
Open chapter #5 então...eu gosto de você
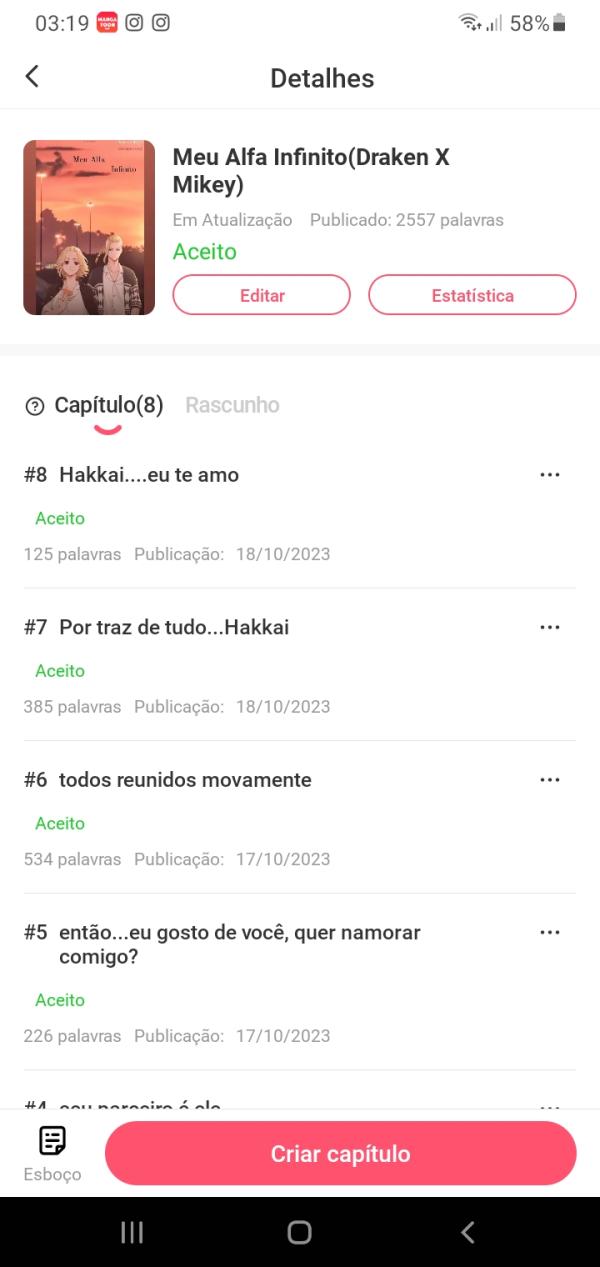point(239,944)
